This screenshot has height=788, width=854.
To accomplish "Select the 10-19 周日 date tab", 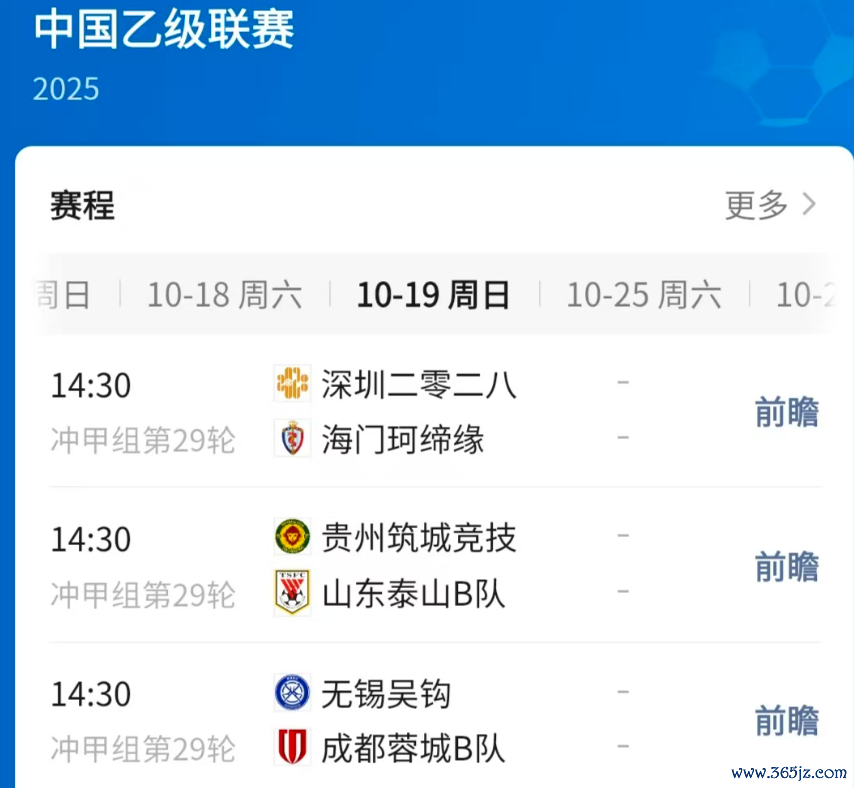I will 433,295.
